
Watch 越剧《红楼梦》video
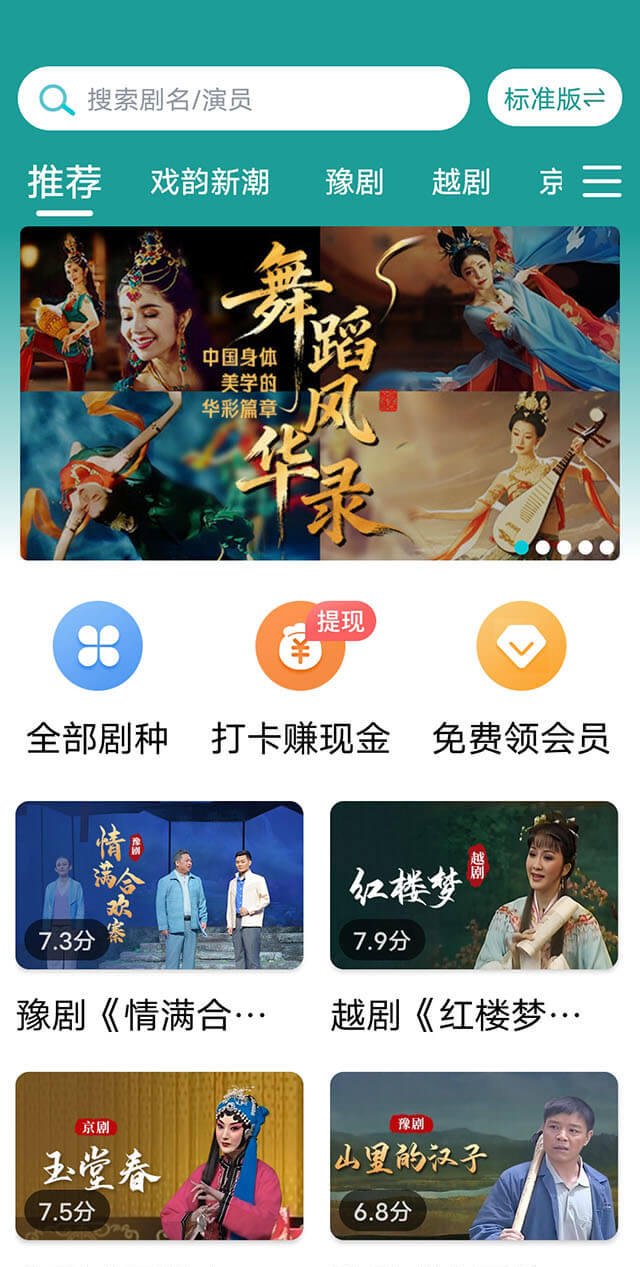[x=474, y=885]
